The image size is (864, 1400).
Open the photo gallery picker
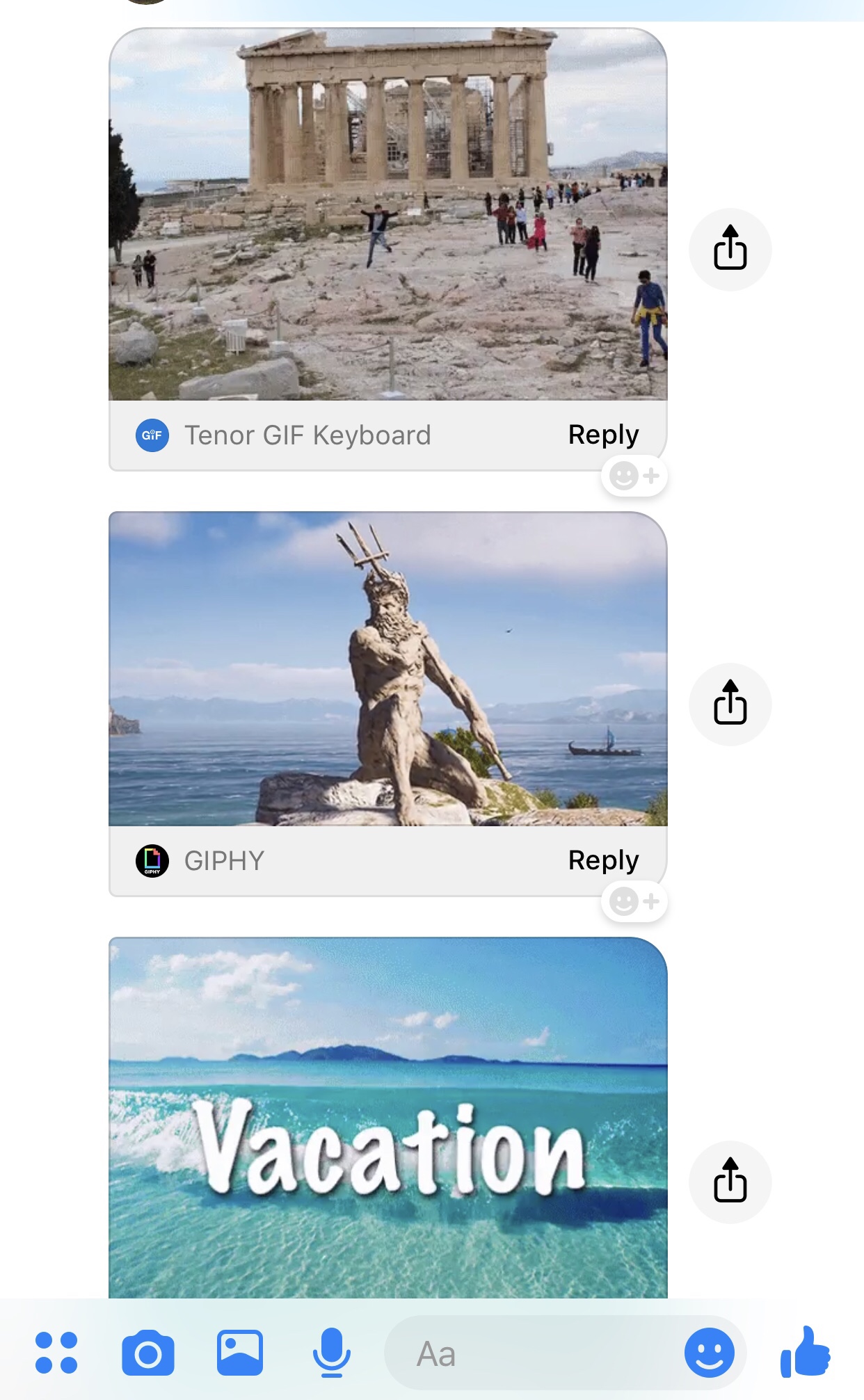click(x=240, y=1353)
